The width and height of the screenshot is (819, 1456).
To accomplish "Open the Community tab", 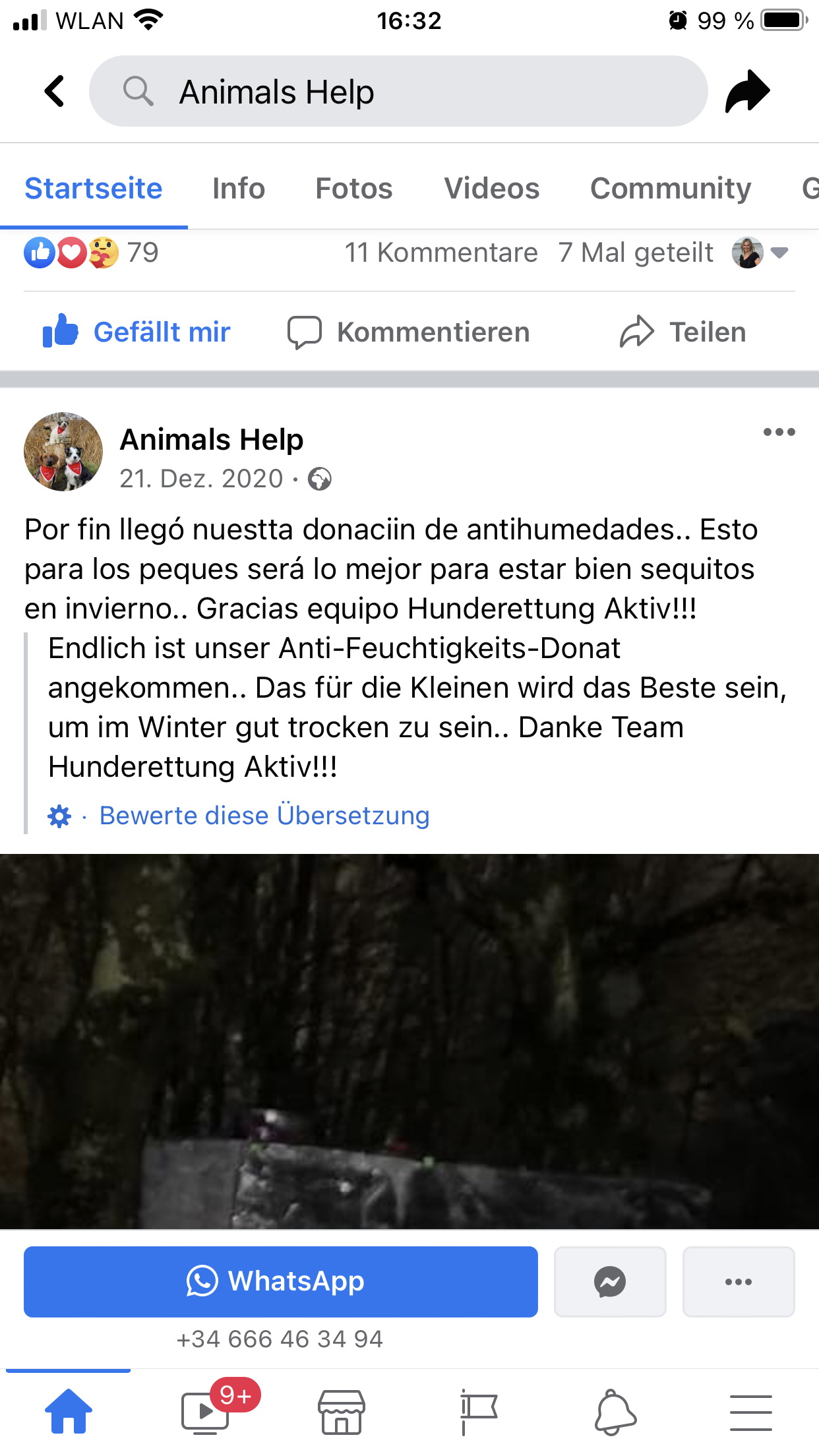I will pyautogui.click(x=671, y=189).
